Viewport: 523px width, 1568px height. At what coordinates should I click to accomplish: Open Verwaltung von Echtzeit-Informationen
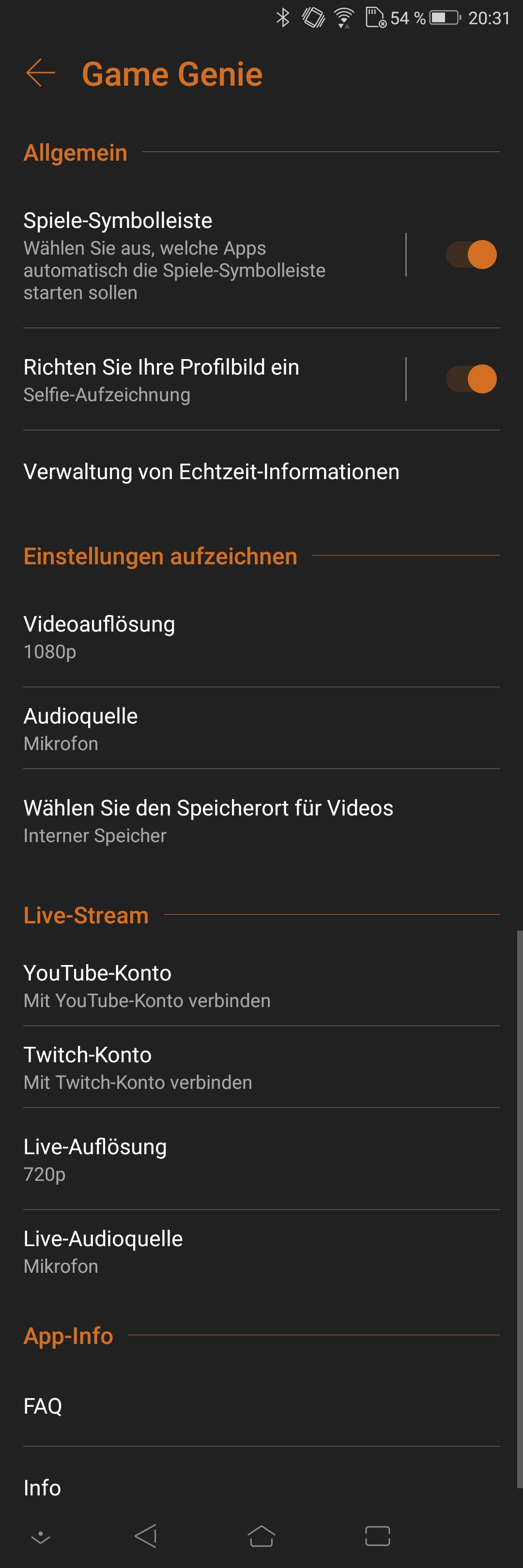pos(211,472)
